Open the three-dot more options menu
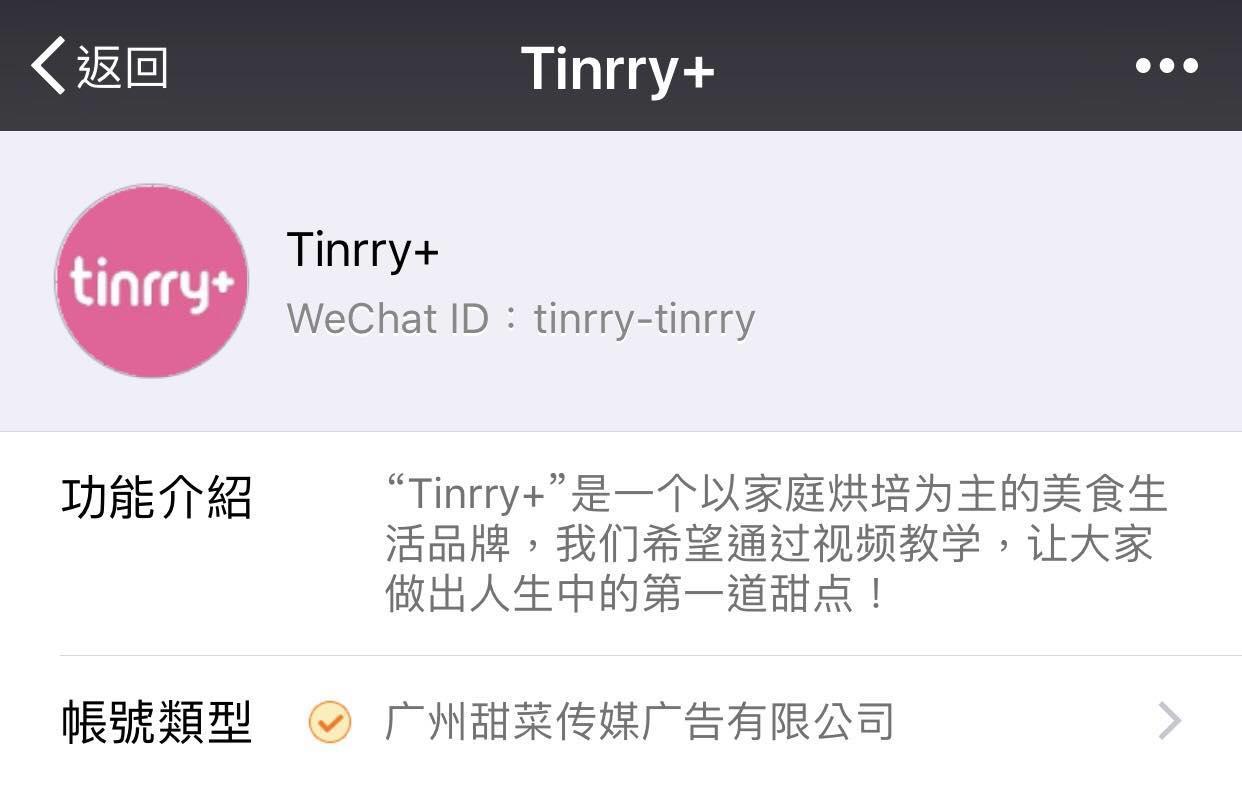Image resolution: width=1242 pixels, height=787 pixels. (x=1166, y=66)
